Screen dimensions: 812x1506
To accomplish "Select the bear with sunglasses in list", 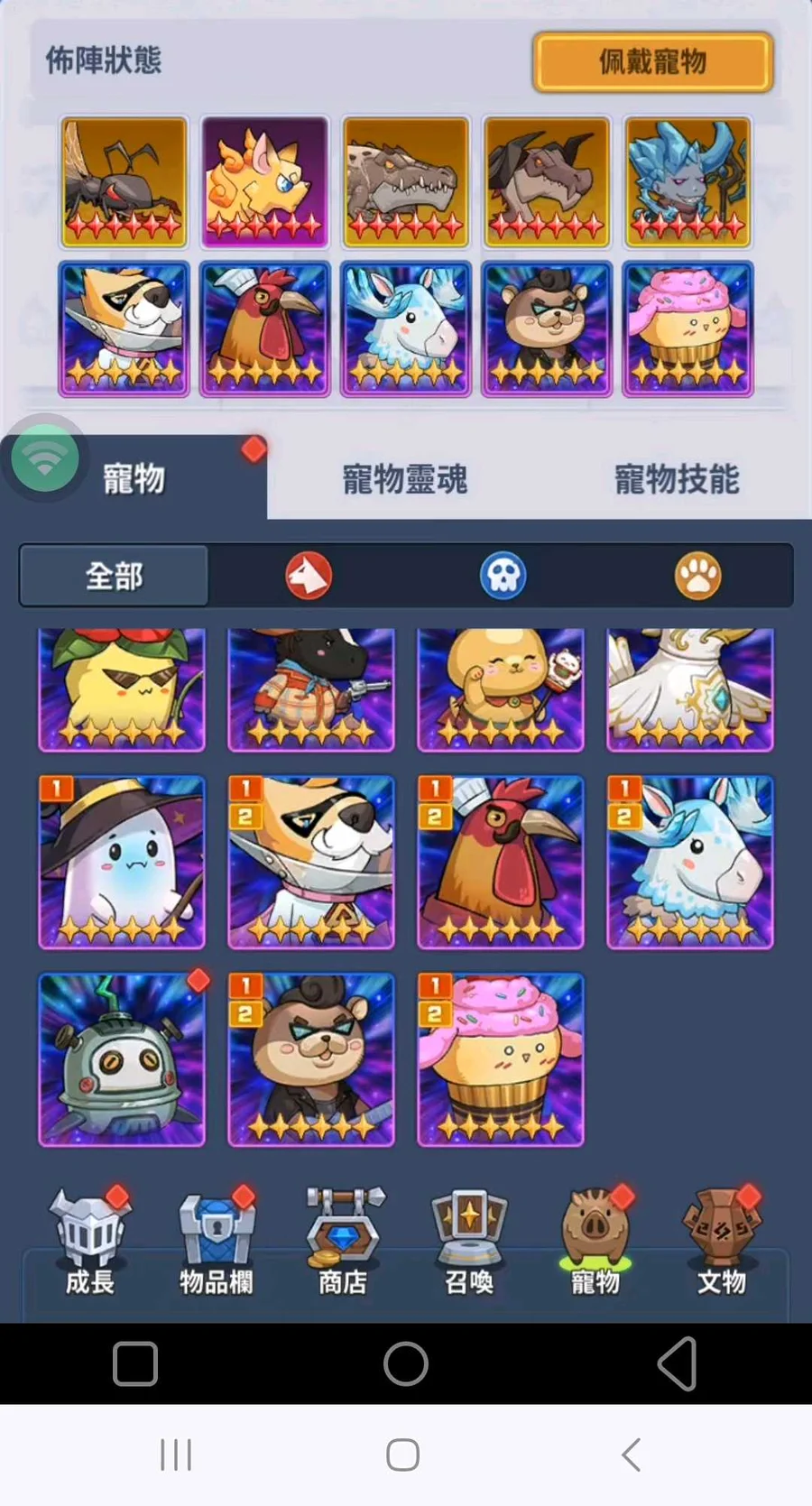I will tap(311, 1059).
